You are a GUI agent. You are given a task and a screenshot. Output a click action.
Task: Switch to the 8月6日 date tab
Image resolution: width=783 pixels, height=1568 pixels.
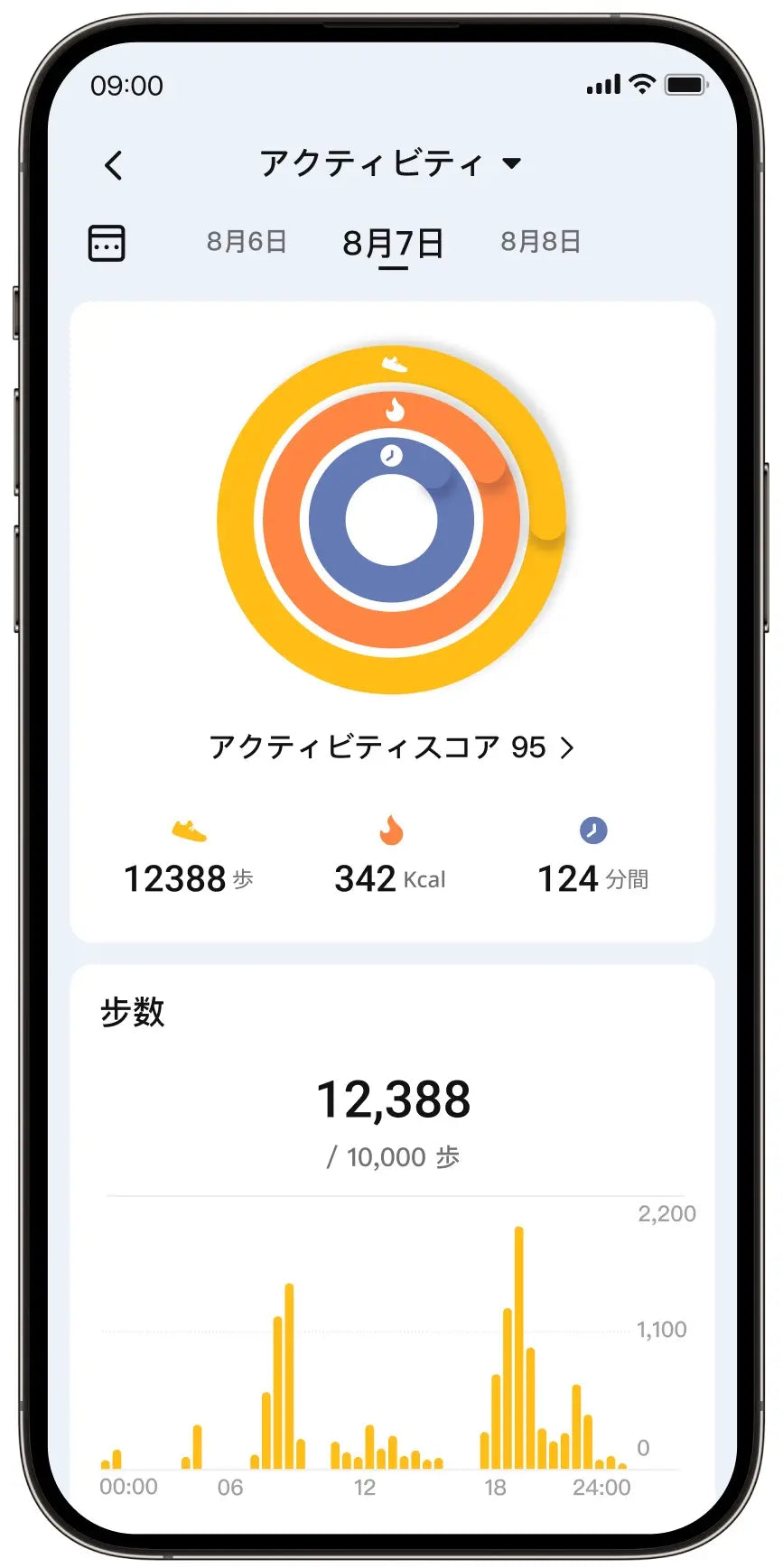point(246,242)
